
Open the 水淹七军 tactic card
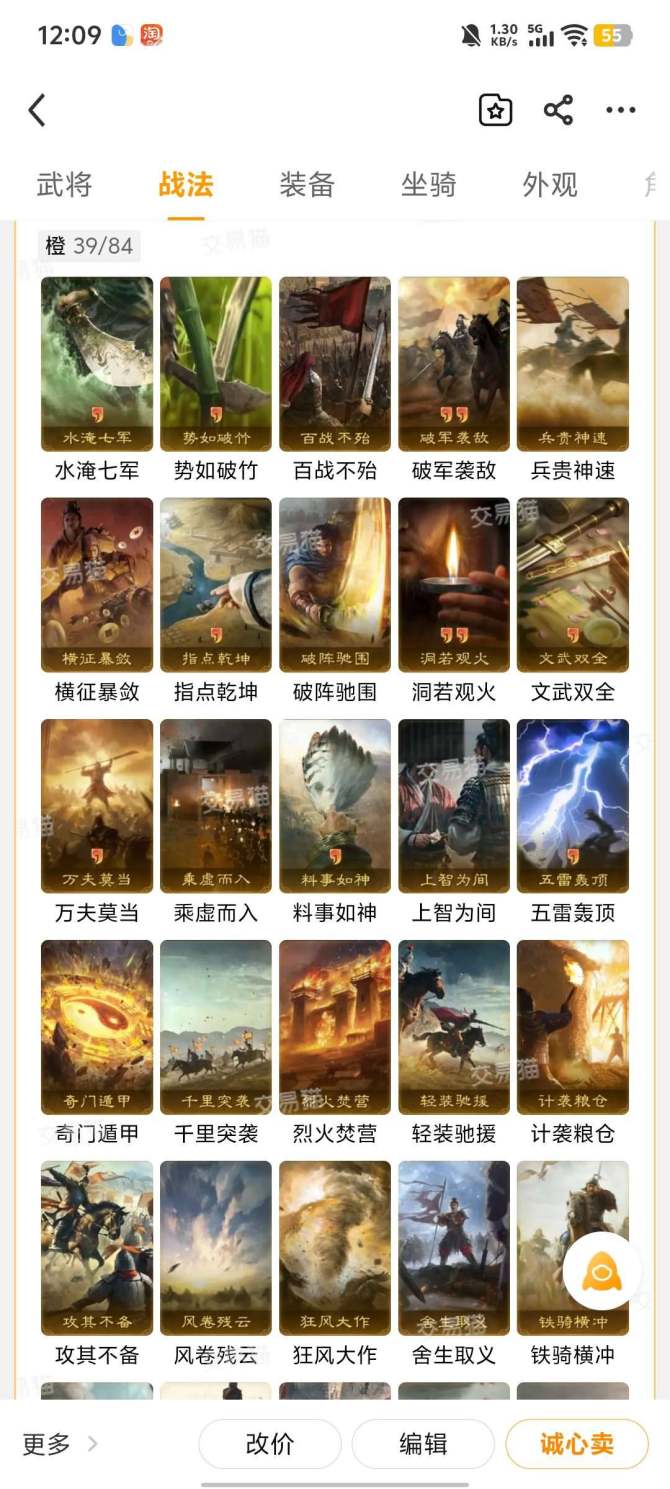tap(97, 365)
